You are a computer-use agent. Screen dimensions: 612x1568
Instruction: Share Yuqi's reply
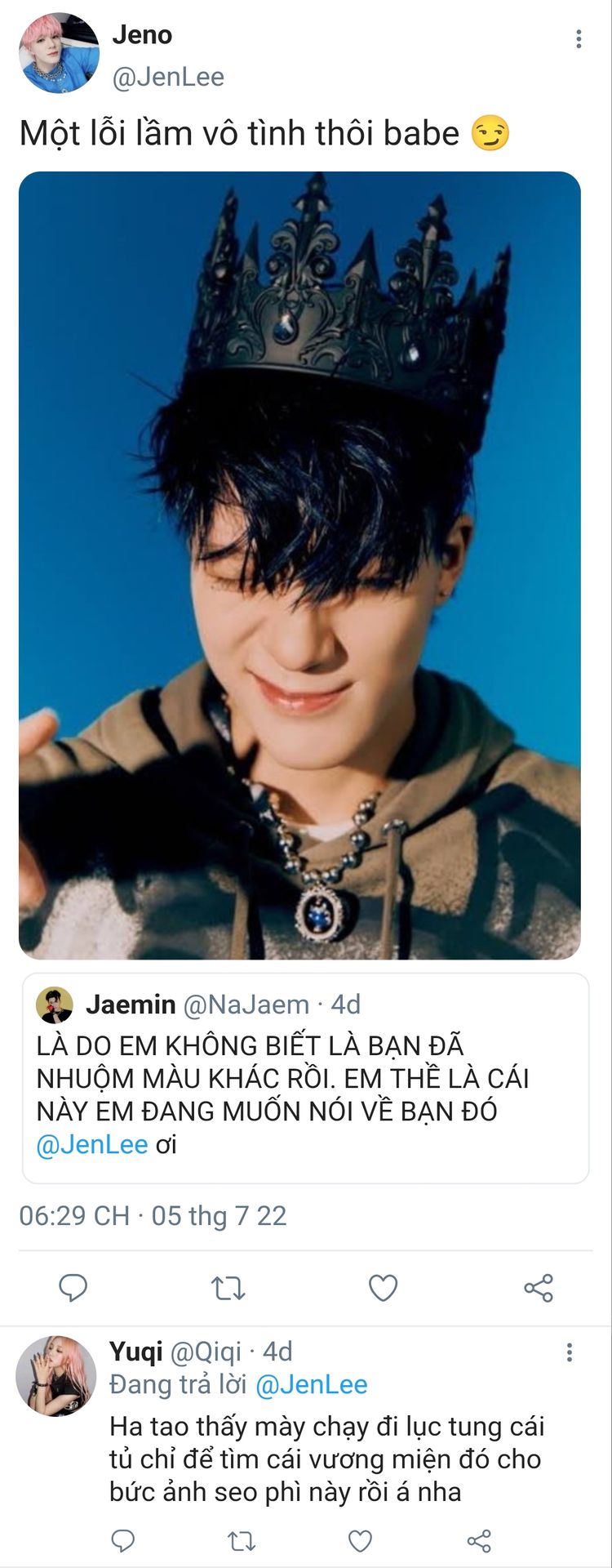click(x=479, y=1541)
